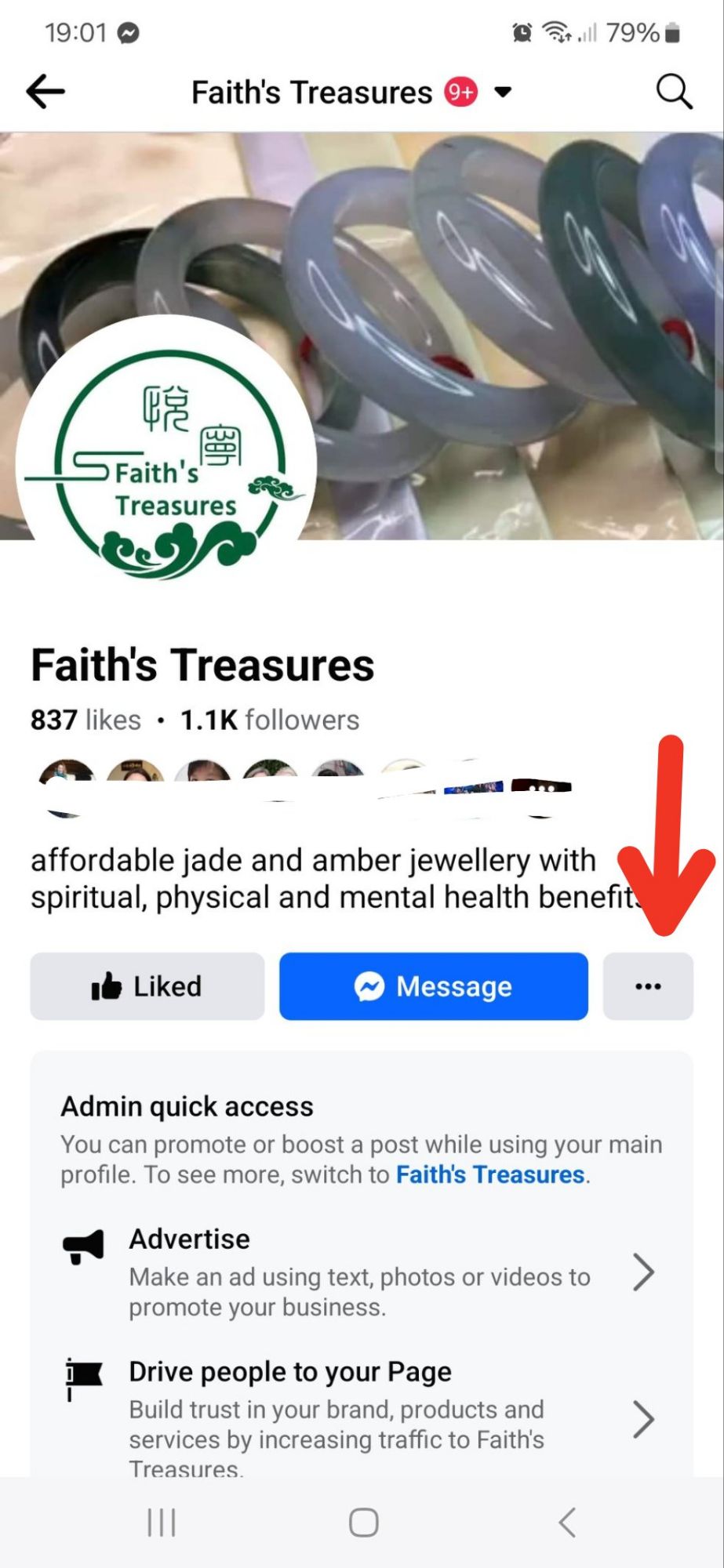Open the three-dot more options button
Viewport: 724px width, 1568px height.
(648, 986)
